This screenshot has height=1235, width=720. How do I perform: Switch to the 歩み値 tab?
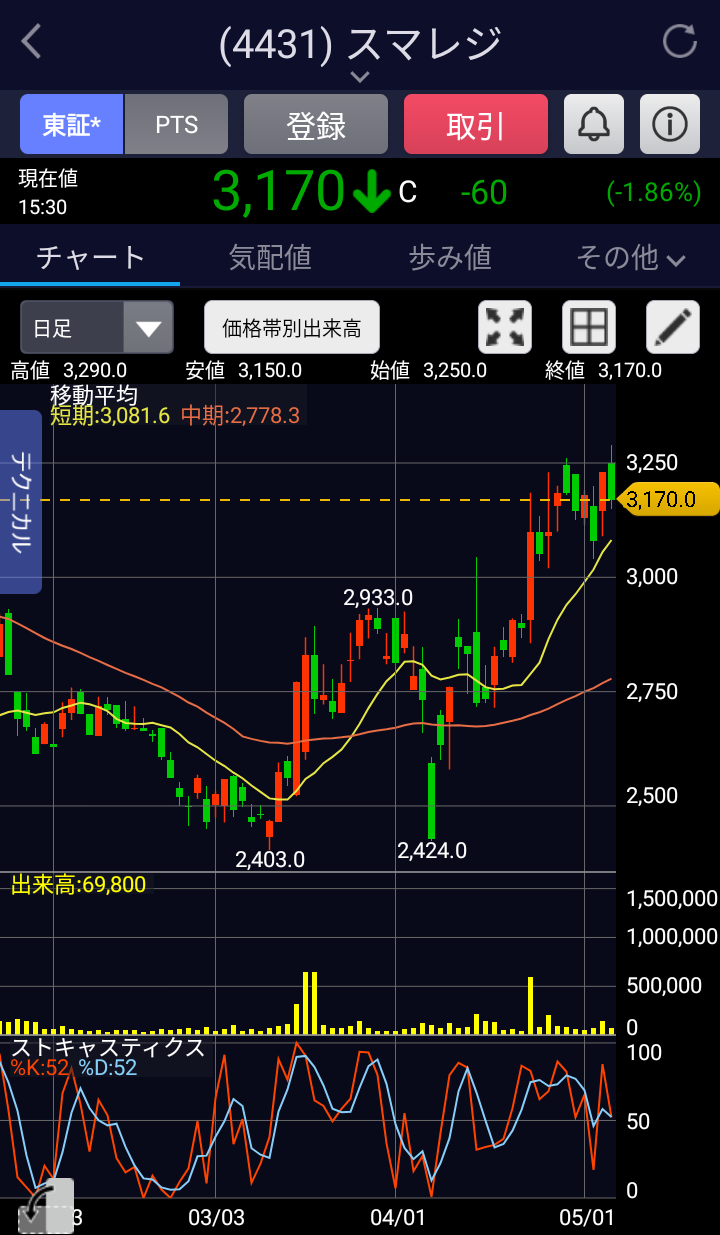point(450,258)
